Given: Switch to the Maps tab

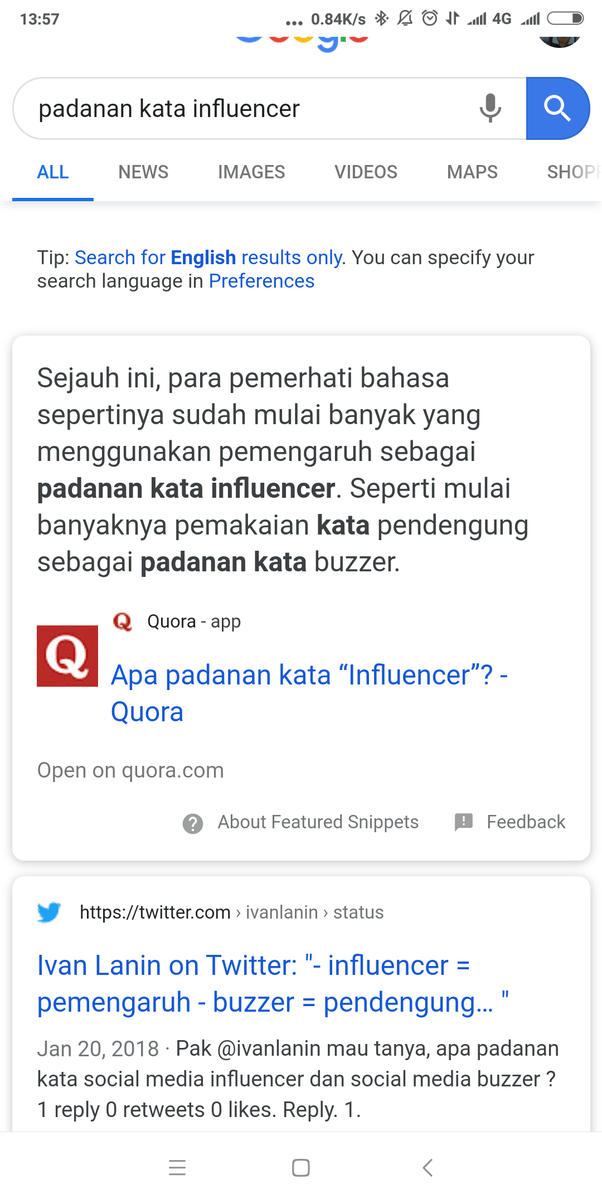Looking at the screenshot, I should [x=472, y=172].
